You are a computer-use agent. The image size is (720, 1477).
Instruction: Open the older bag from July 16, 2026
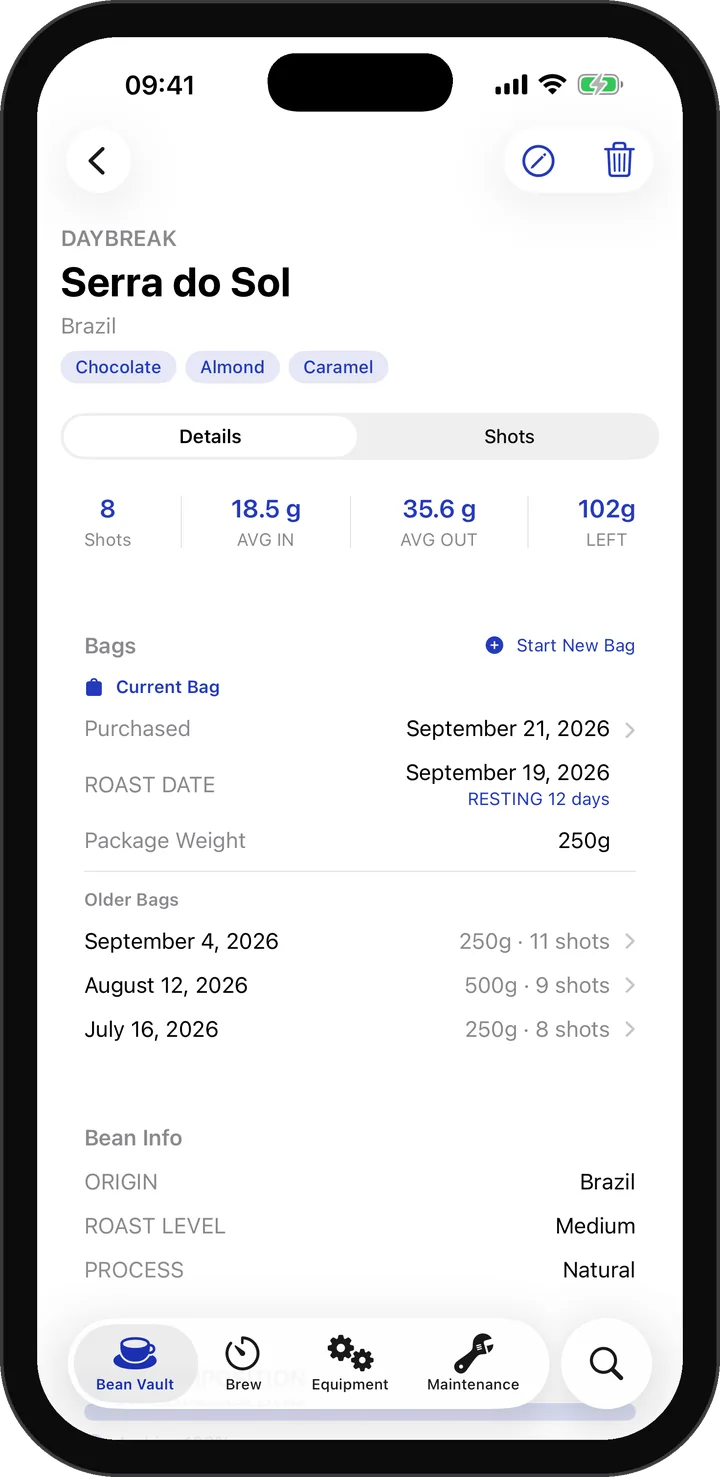coord(360,1029)
